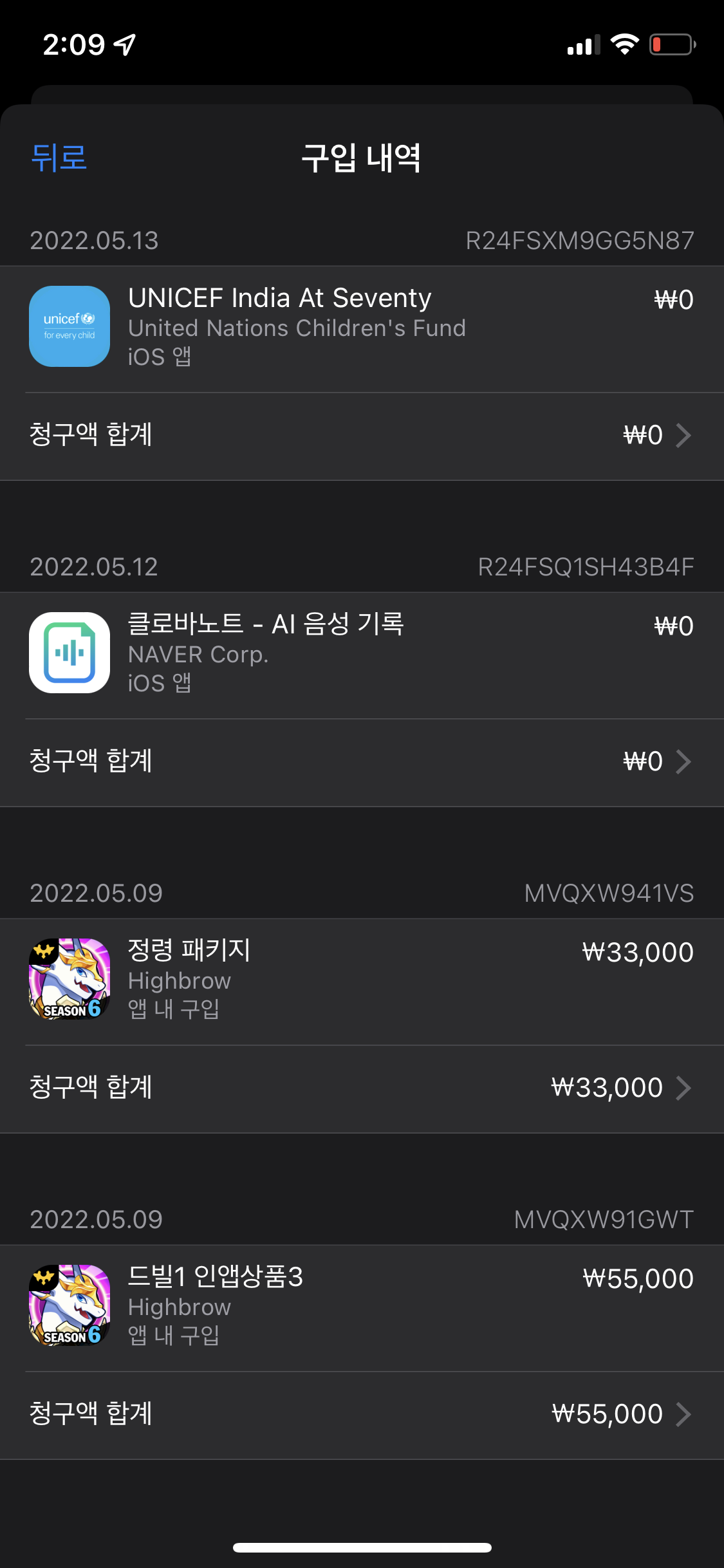Open the ₩33,000 청구액 합계 row
The image size is (724, 1568).
pos(362,1088)
